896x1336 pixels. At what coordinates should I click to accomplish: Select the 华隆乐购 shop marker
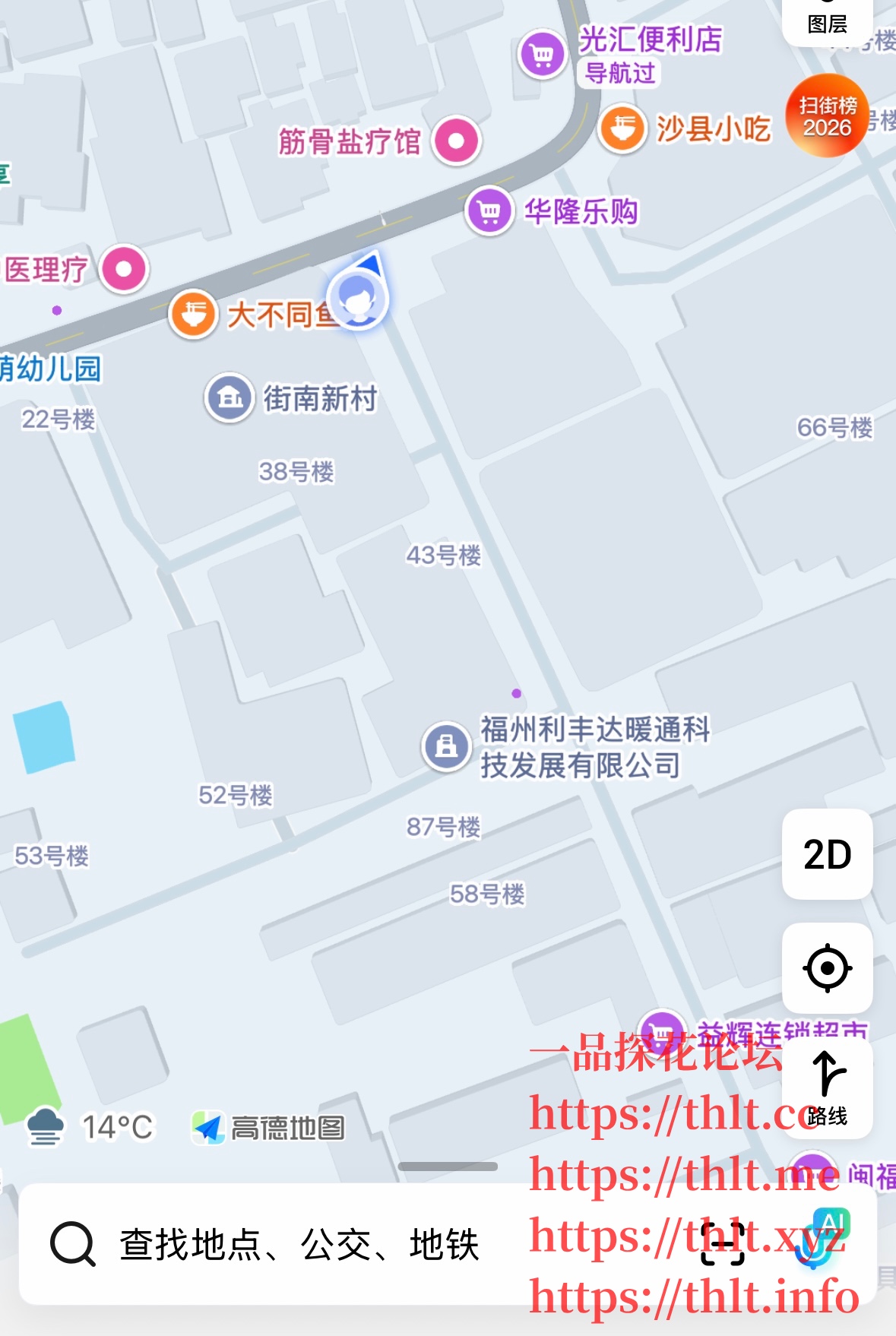tap(489, 211)
